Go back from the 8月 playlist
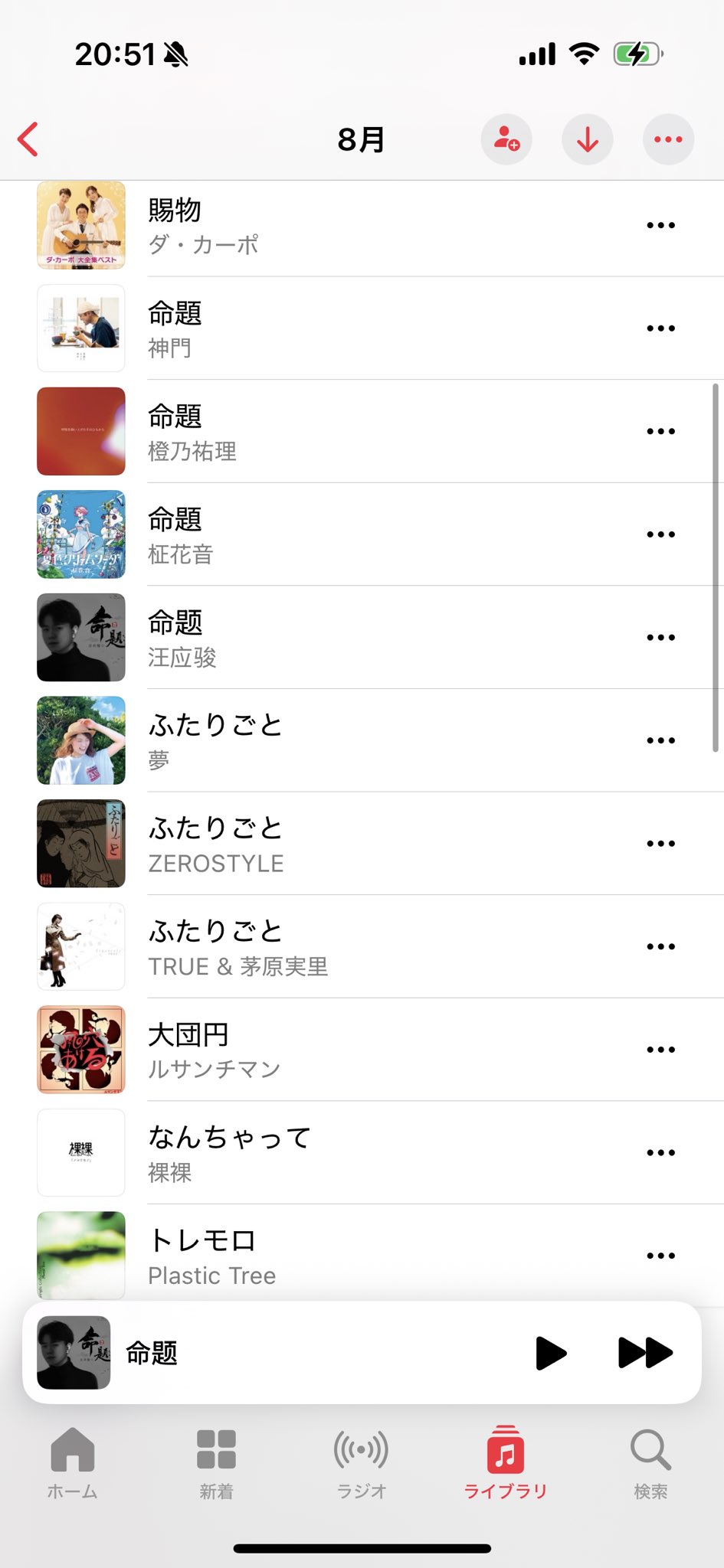 [29, 139]
